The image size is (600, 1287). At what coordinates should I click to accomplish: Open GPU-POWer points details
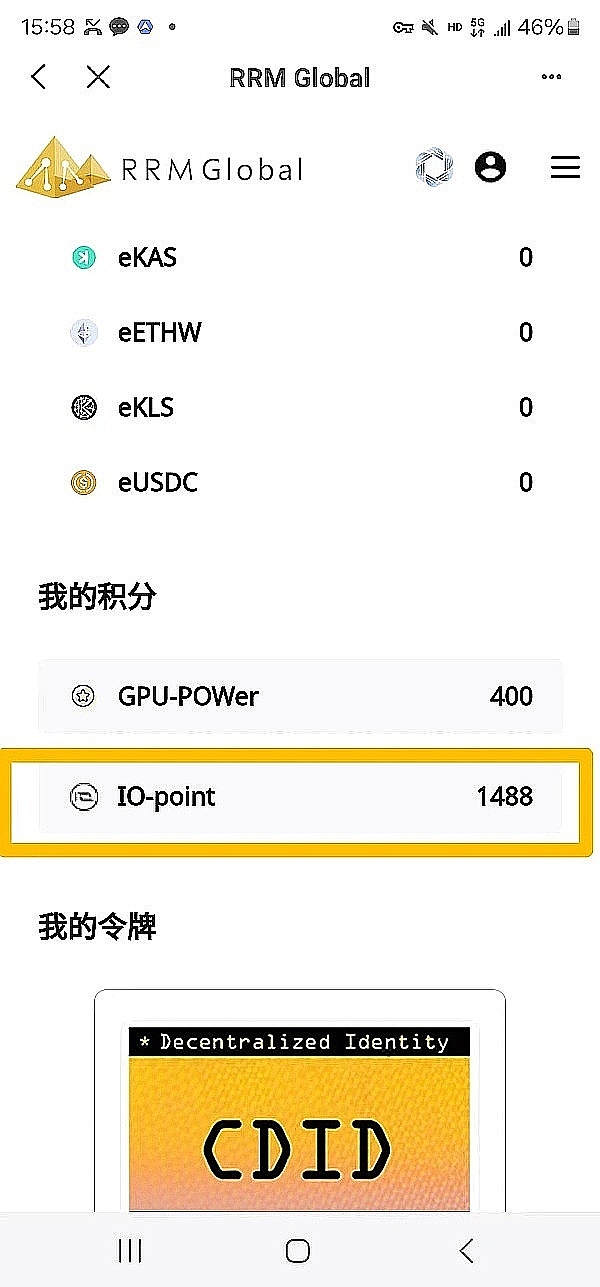300,696
